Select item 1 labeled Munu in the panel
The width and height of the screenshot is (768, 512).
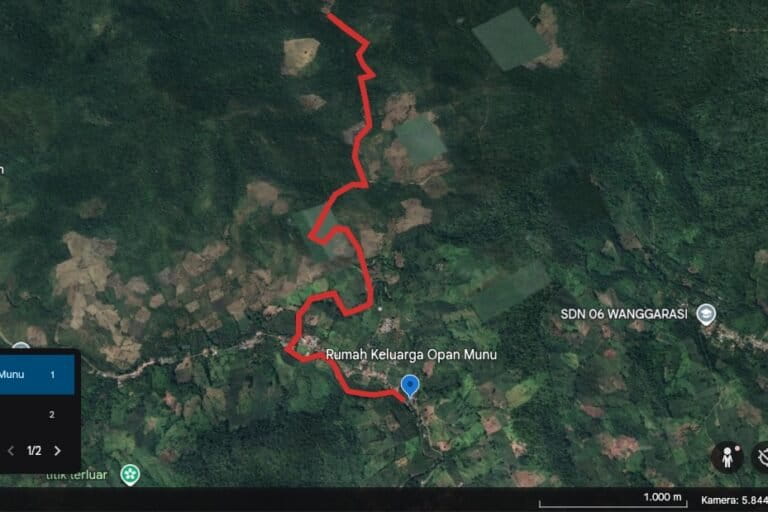tap(38, 375)
